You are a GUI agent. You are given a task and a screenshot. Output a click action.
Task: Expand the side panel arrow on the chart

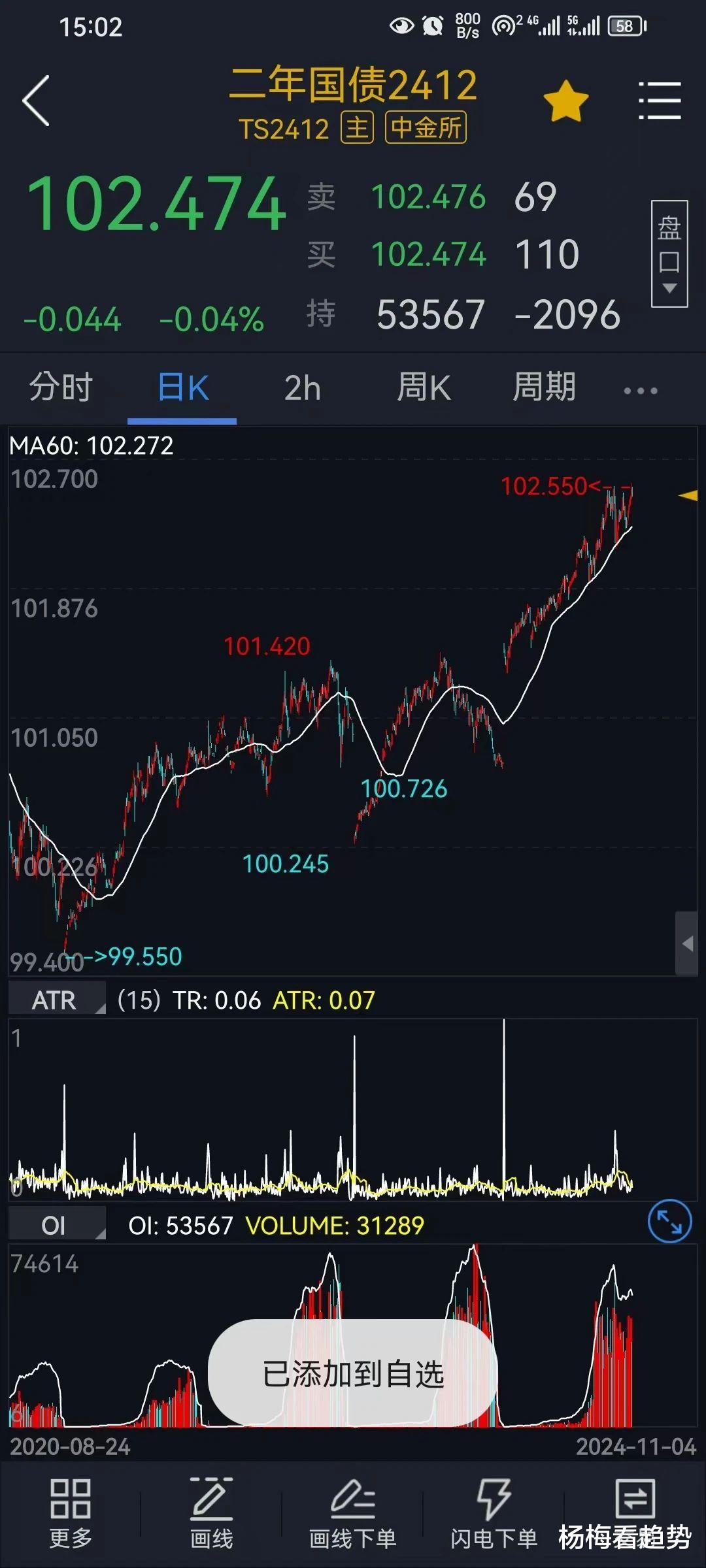click(x=686, y=943)
